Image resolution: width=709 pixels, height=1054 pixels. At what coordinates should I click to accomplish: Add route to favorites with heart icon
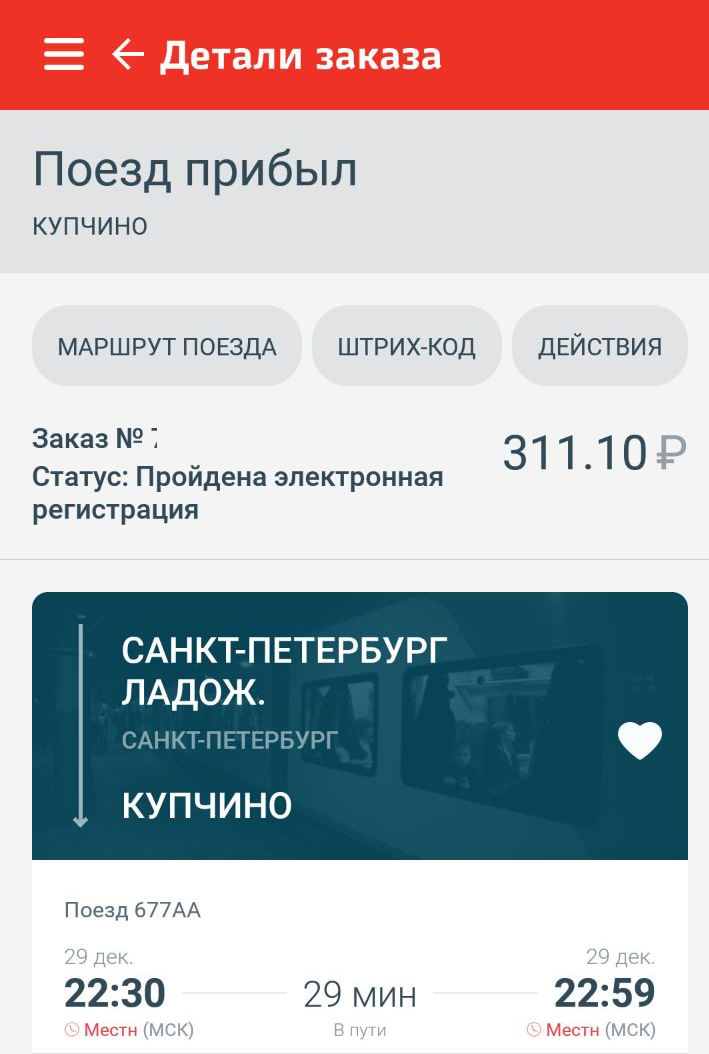click(640, 740)
